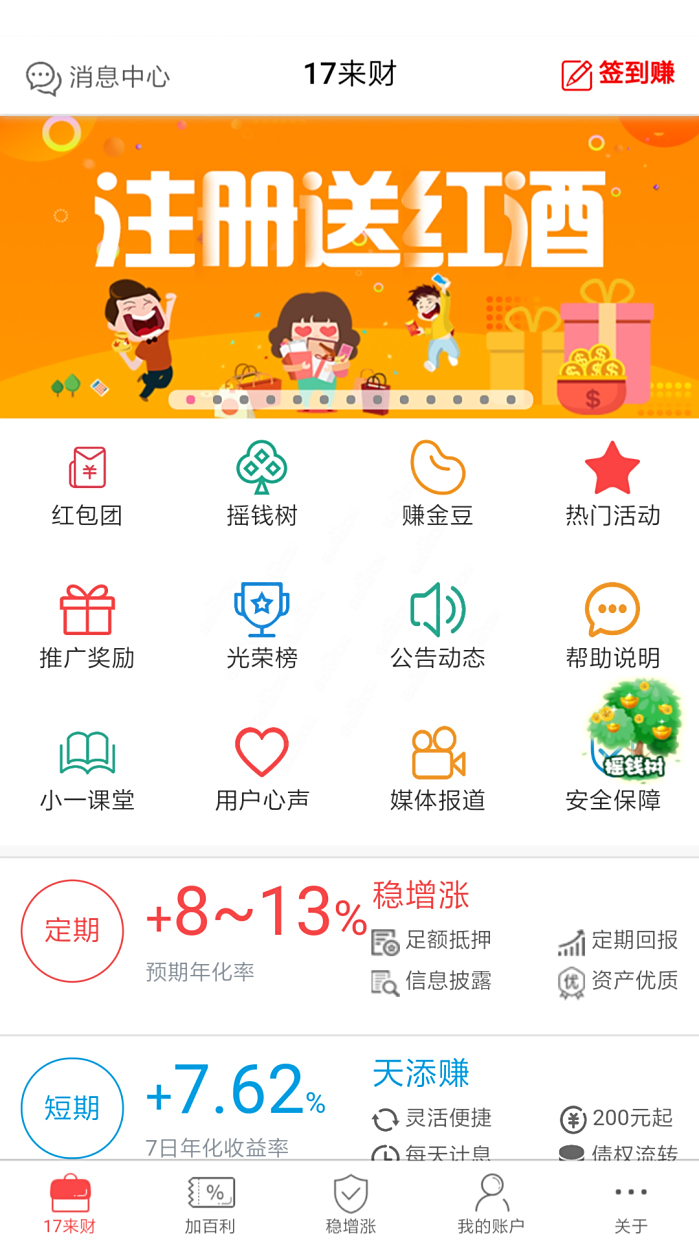The height and width of the screenshot is (1243, 699).
Task: View 热门活动 hot activities
Action: [x=612, y=486]
